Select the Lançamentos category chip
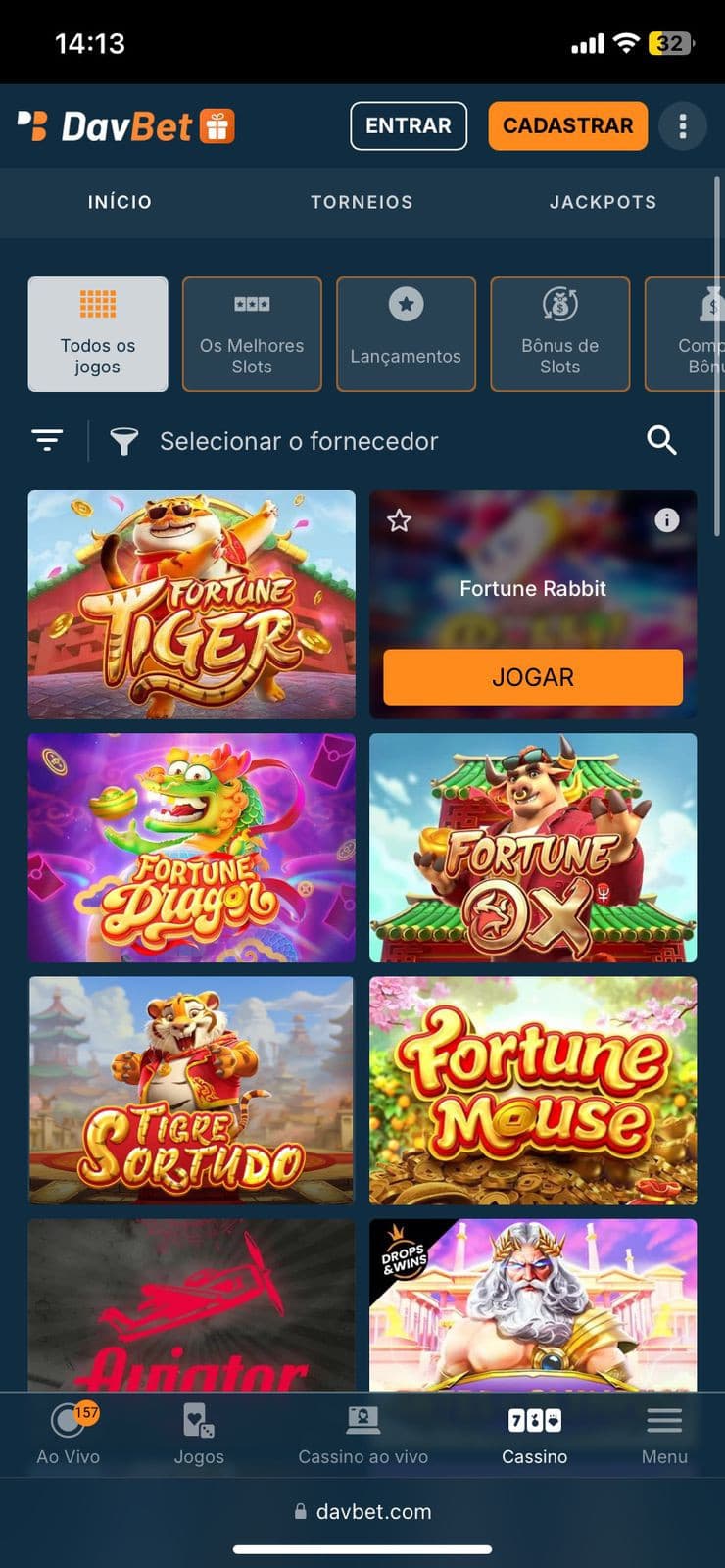 point(406,334)
